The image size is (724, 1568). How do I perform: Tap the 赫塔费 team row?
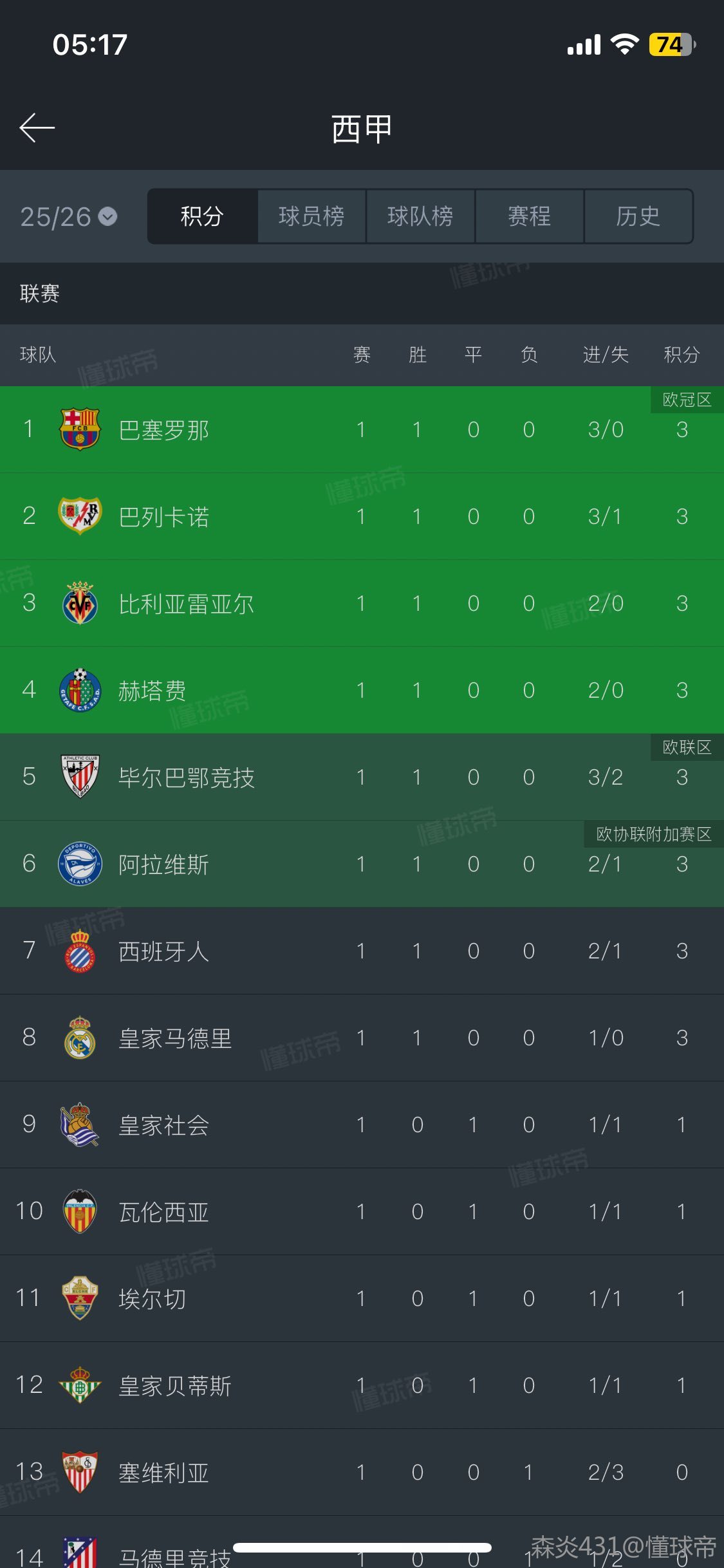click(362, 690)
